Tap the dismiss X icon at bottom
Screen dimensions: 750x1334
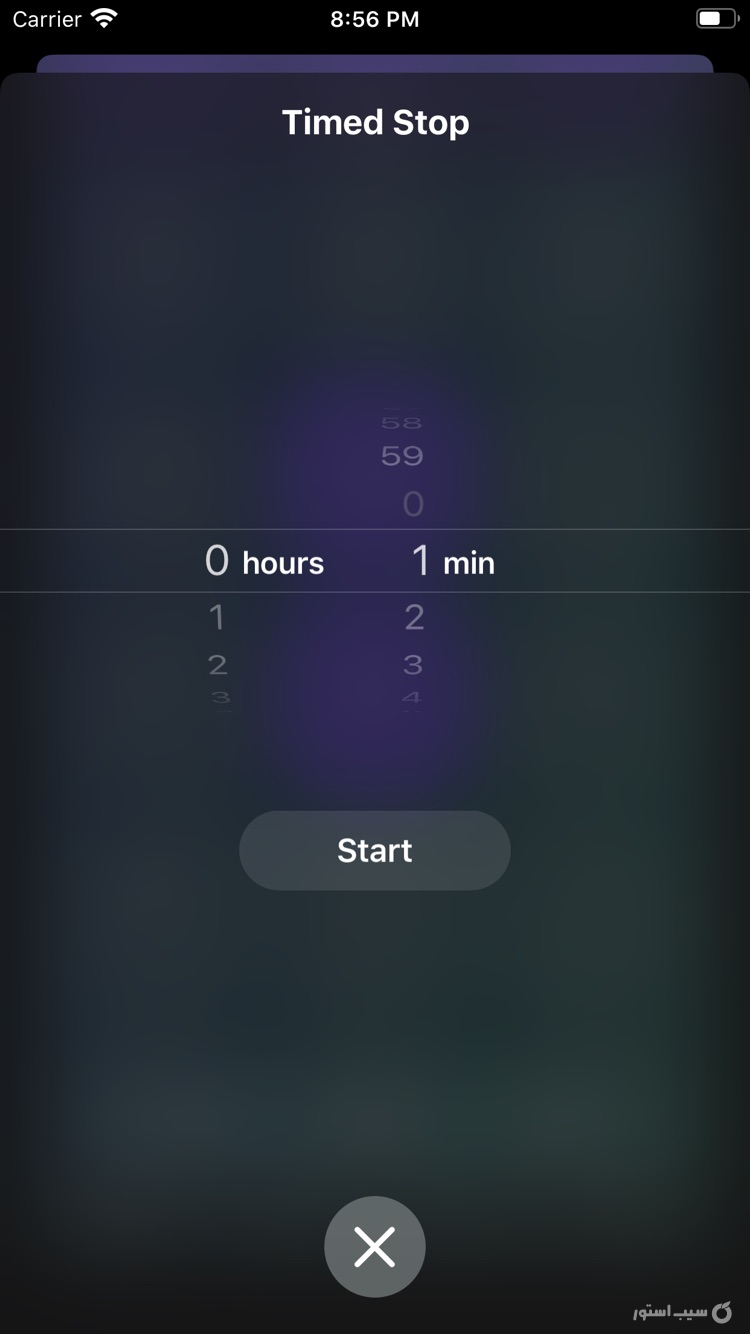(374, 1246)
